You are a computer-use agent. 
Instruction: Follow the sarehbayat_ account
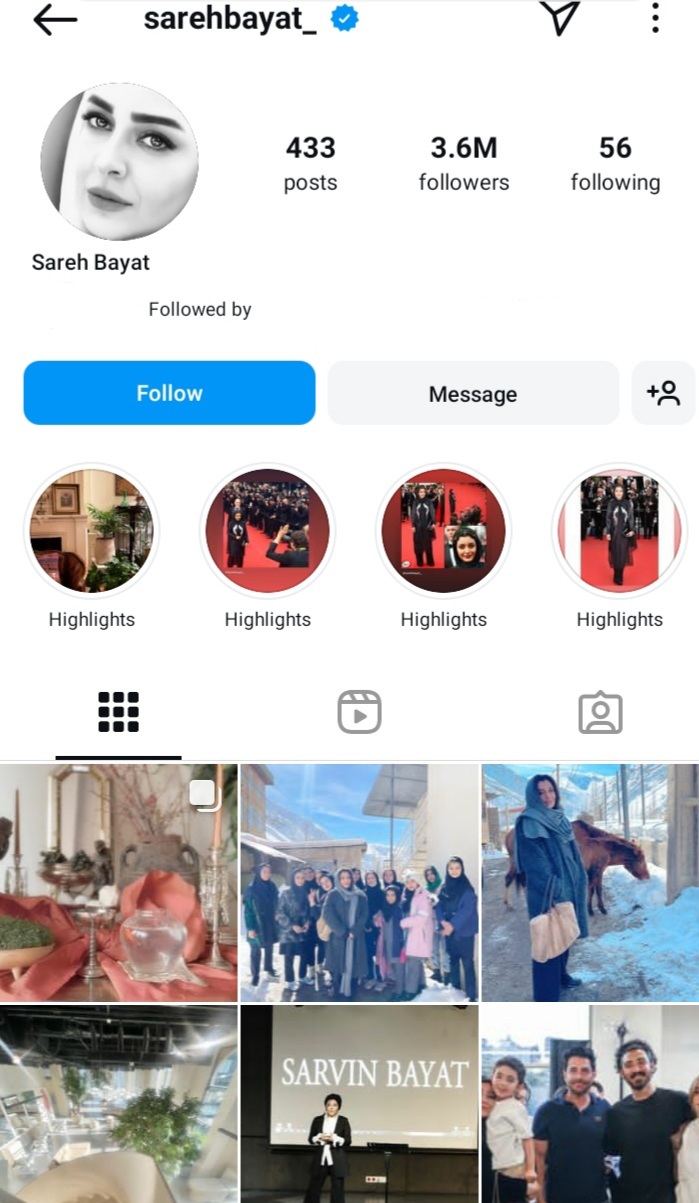[169, 393]
